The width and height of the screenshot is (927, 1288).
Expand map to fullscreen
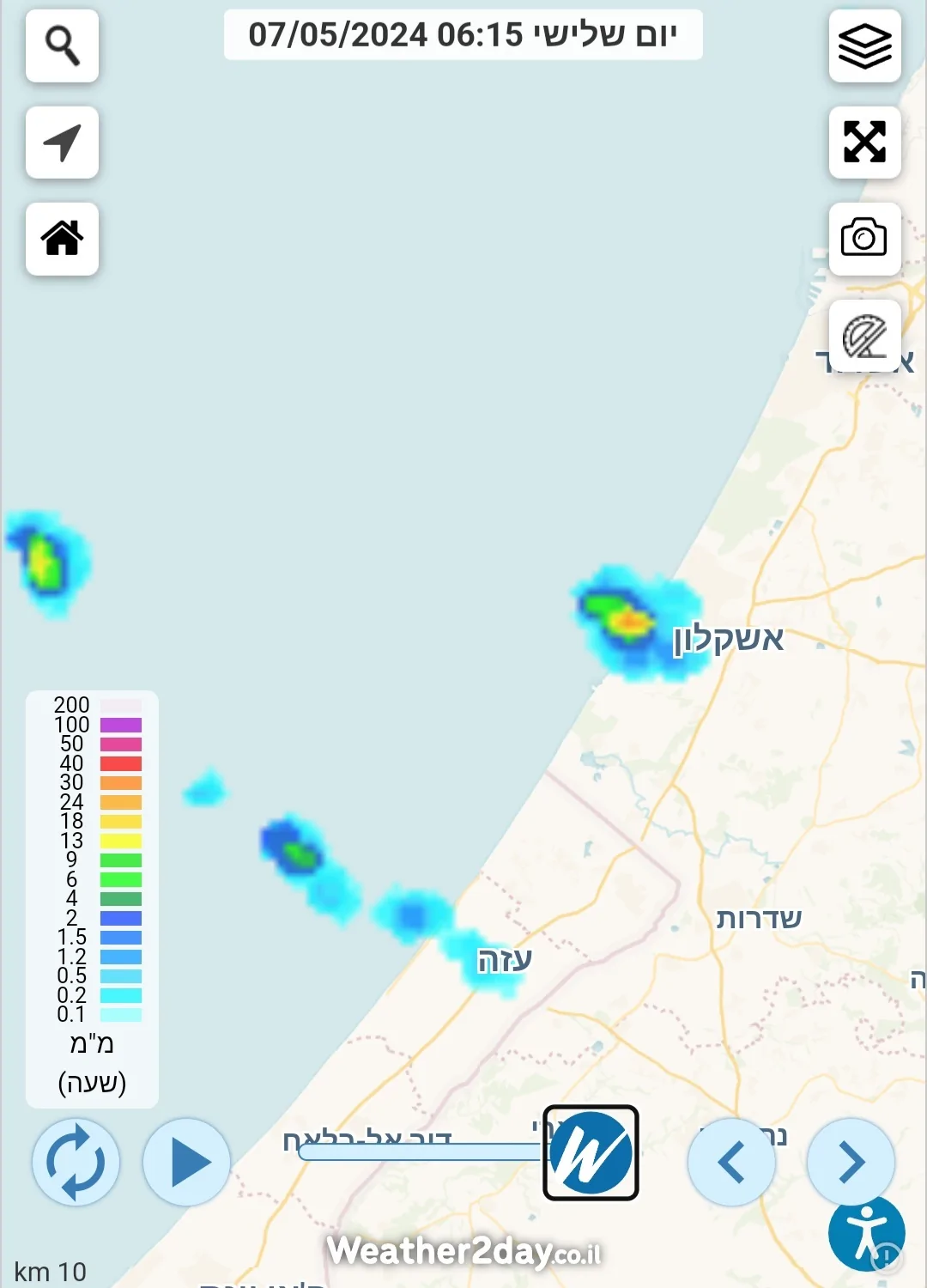click(x=864, y=143)
